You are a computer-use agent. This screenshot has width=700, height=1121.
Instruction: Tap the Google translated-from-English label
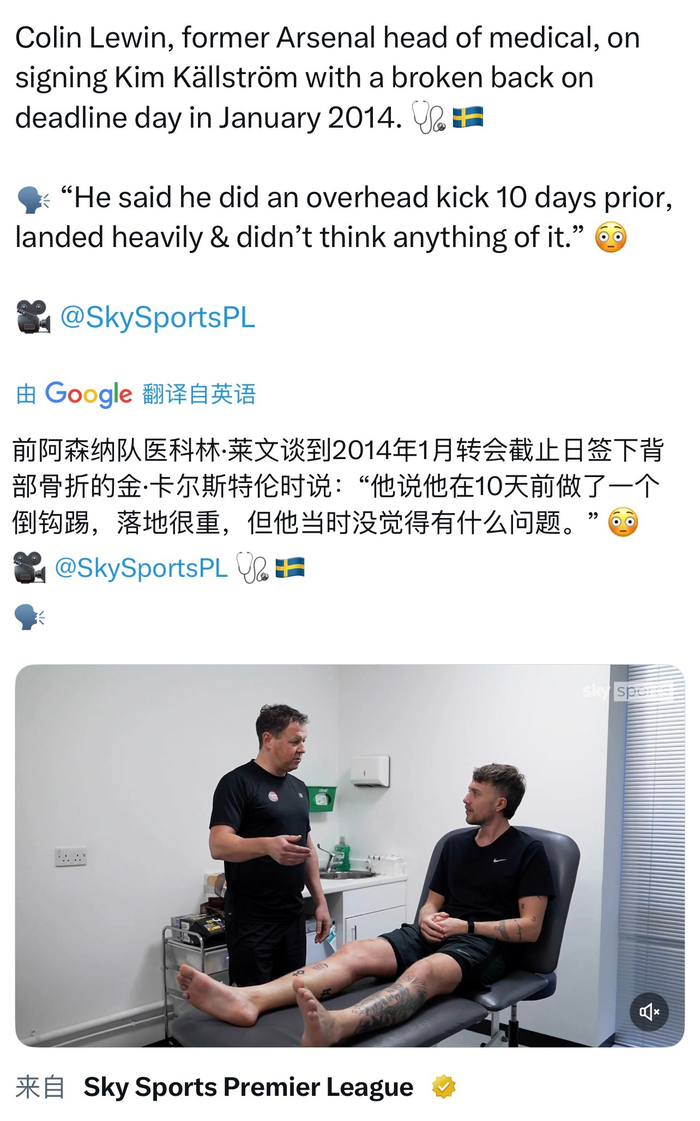tap(136, 394)
